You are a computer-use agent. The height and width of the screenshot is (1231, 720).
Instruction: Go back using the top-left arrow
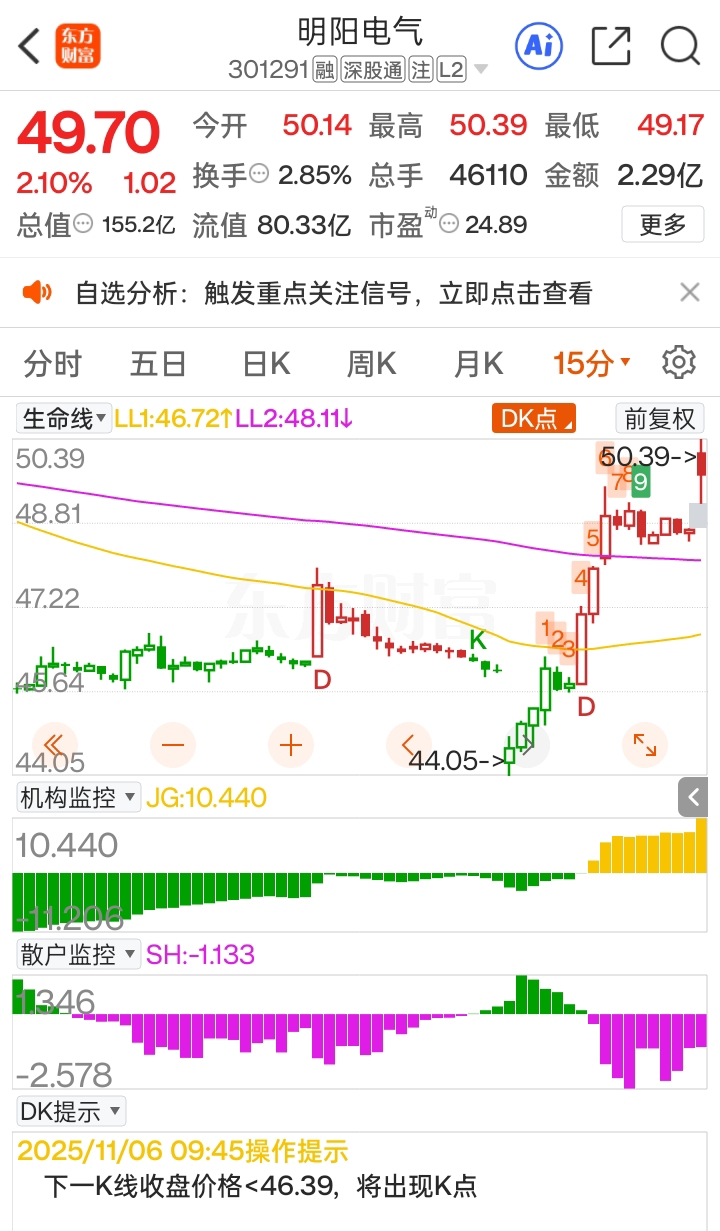click(x=29, y=46)
